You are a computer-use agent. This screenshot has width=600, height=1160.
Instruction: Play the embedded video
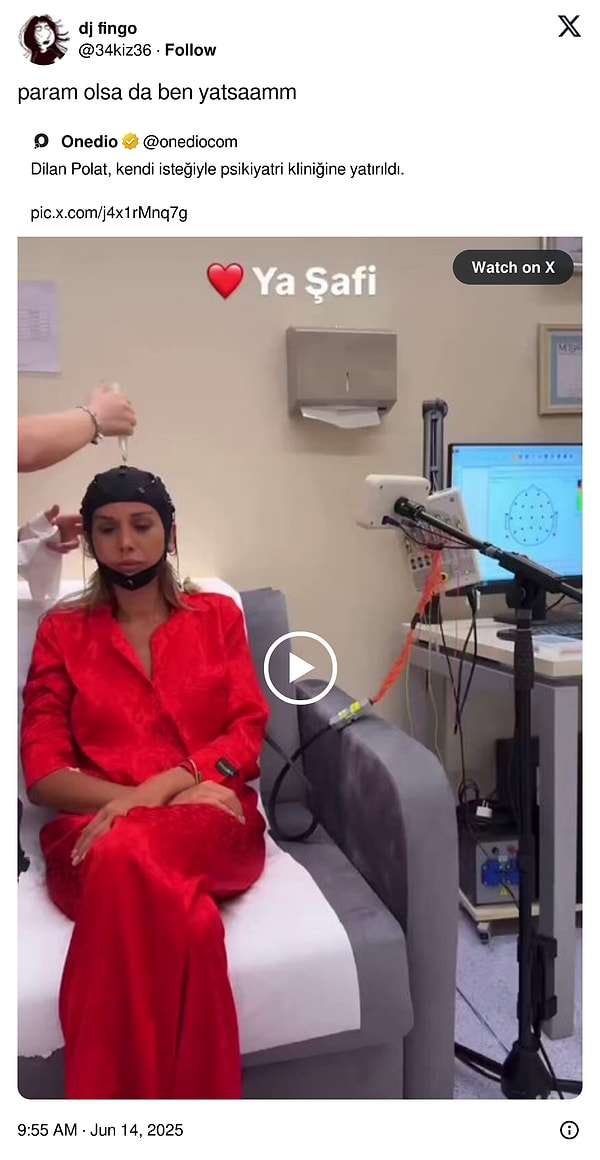[x=300, y=667]
